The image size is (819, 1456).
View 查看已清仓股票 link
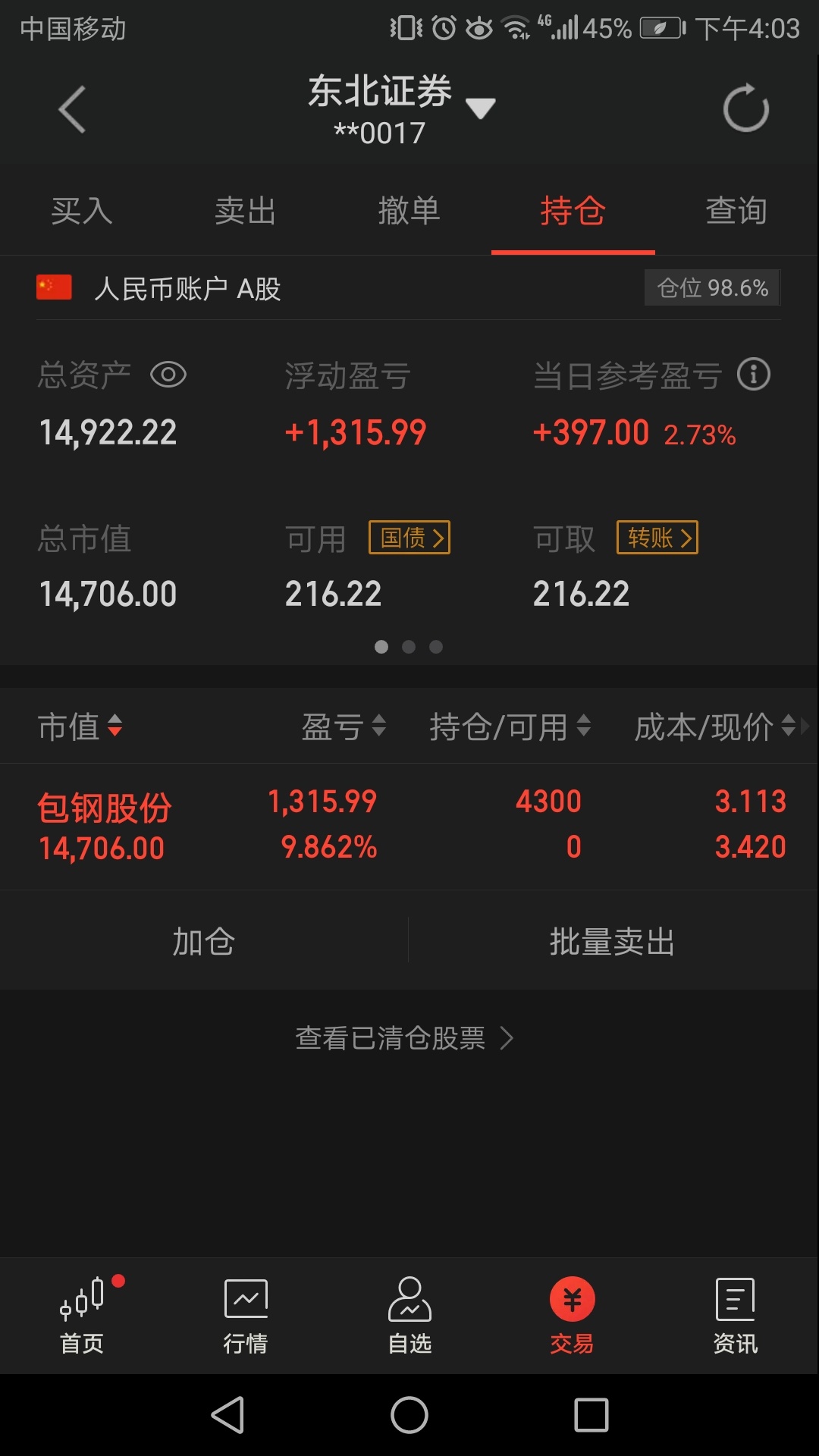click(405, 1037)
